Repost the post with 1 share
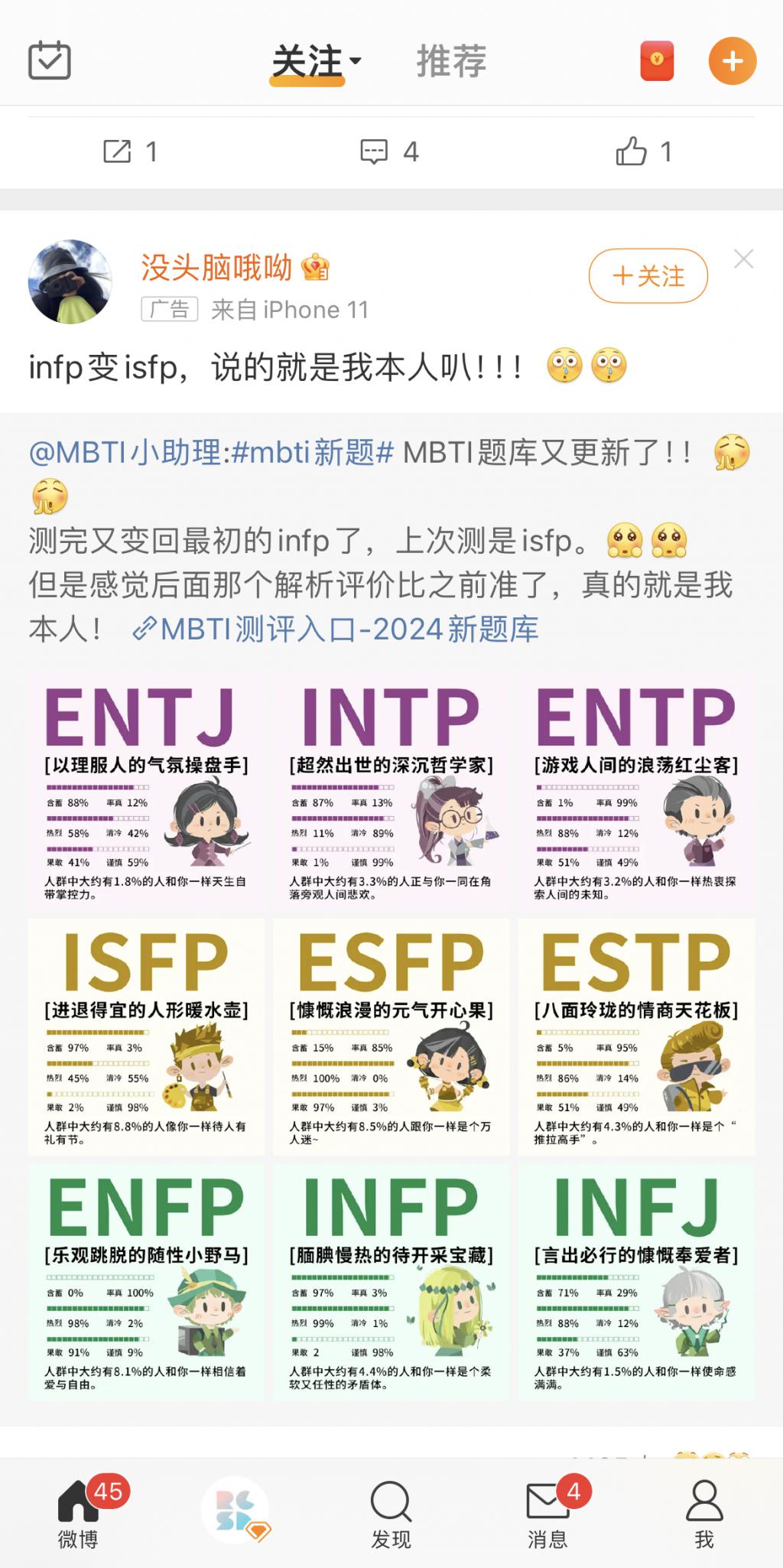 131,151
